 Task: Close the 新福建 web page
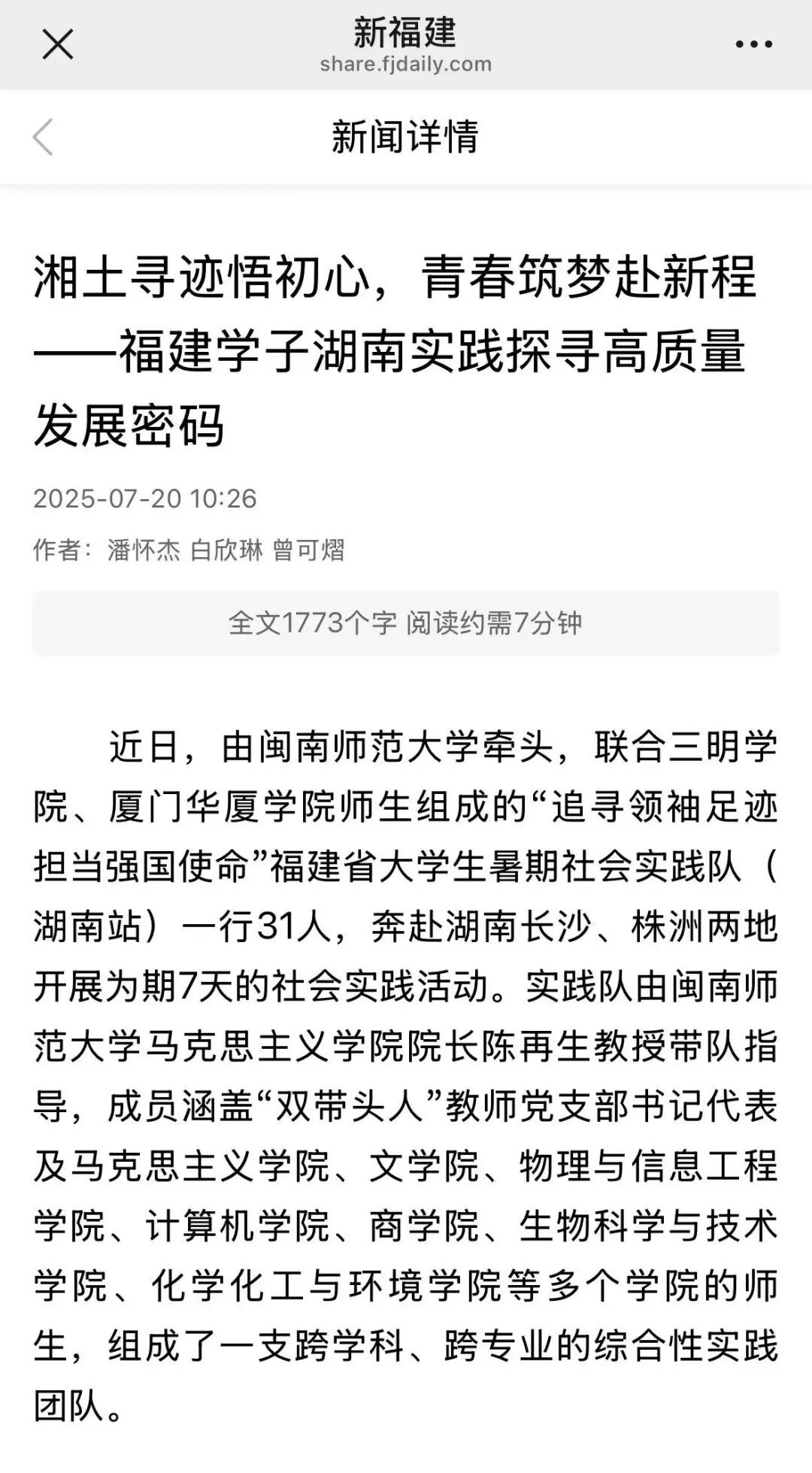coord(57,44)
